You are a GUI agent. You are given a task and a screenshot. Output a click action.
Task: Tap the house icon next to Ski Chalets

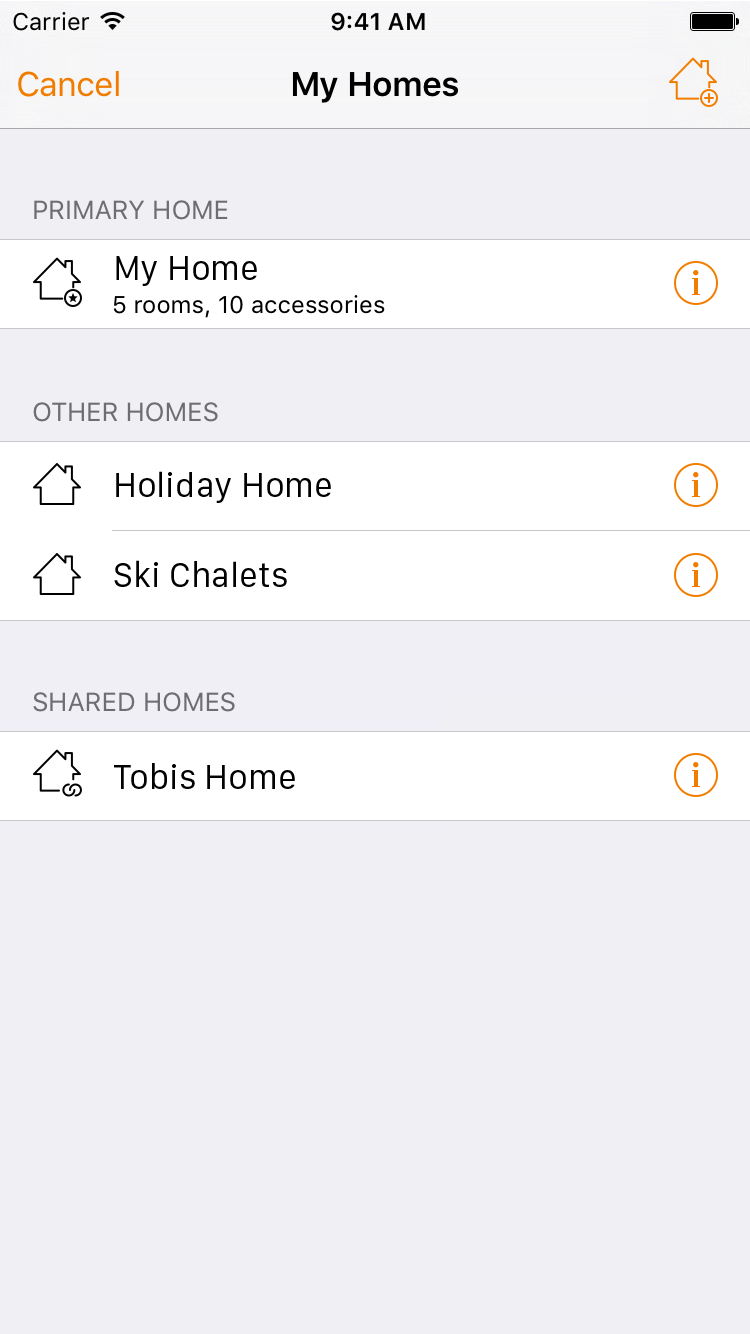click(x=57, y=574)
